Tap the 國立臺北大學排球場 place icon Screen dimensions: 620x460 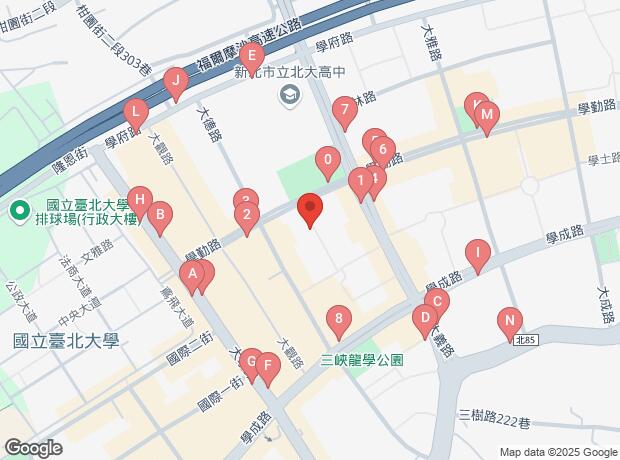(18, 211)
